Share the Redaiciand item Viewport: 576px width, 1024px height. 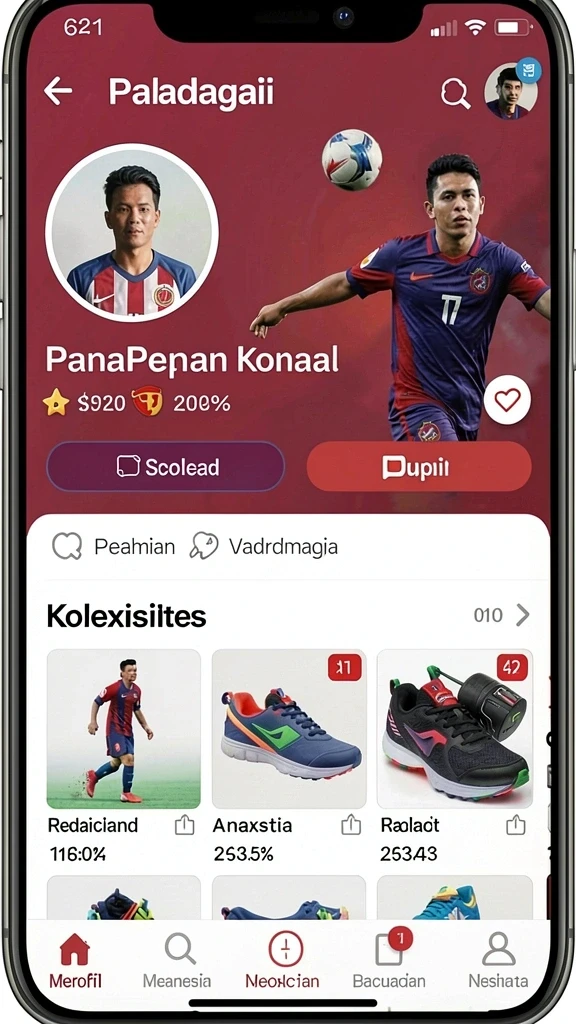point(185,825)
